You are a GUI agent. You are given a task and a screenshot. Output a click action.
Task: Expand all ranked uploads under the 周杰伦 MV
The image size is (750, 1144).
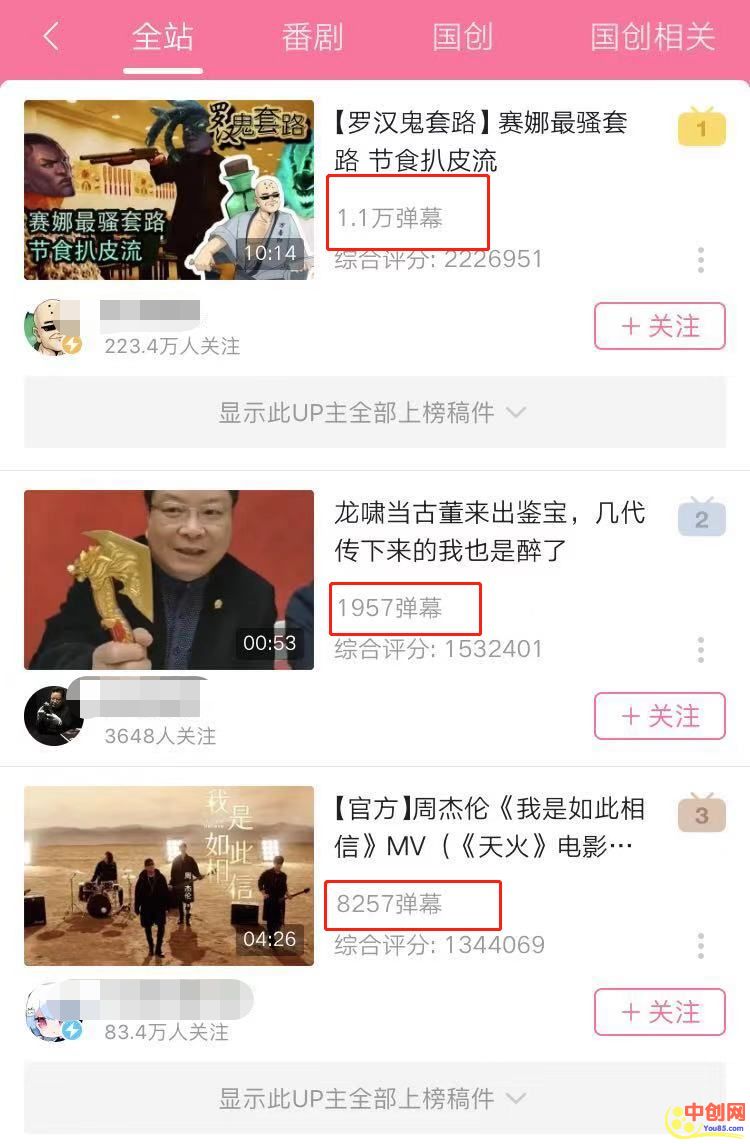374,1099
